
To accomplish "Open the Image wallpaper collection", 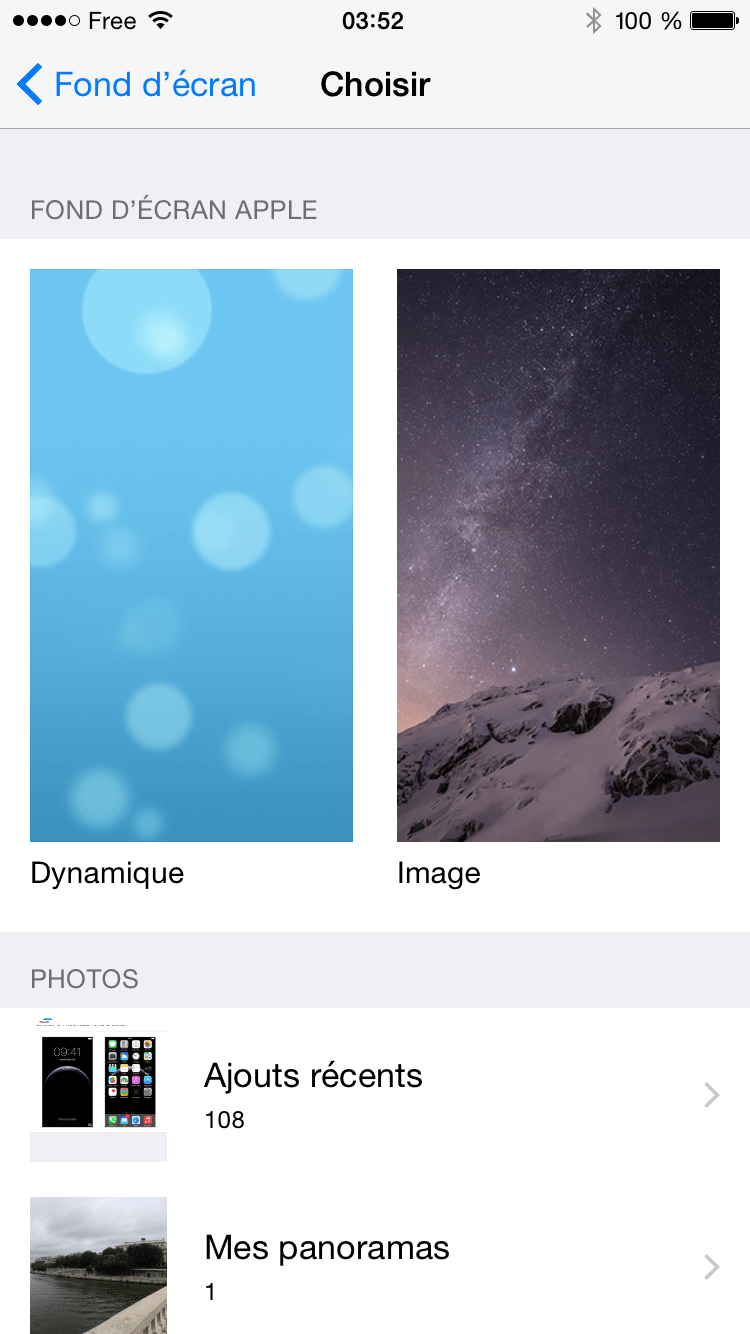I will tap(558, 555).
